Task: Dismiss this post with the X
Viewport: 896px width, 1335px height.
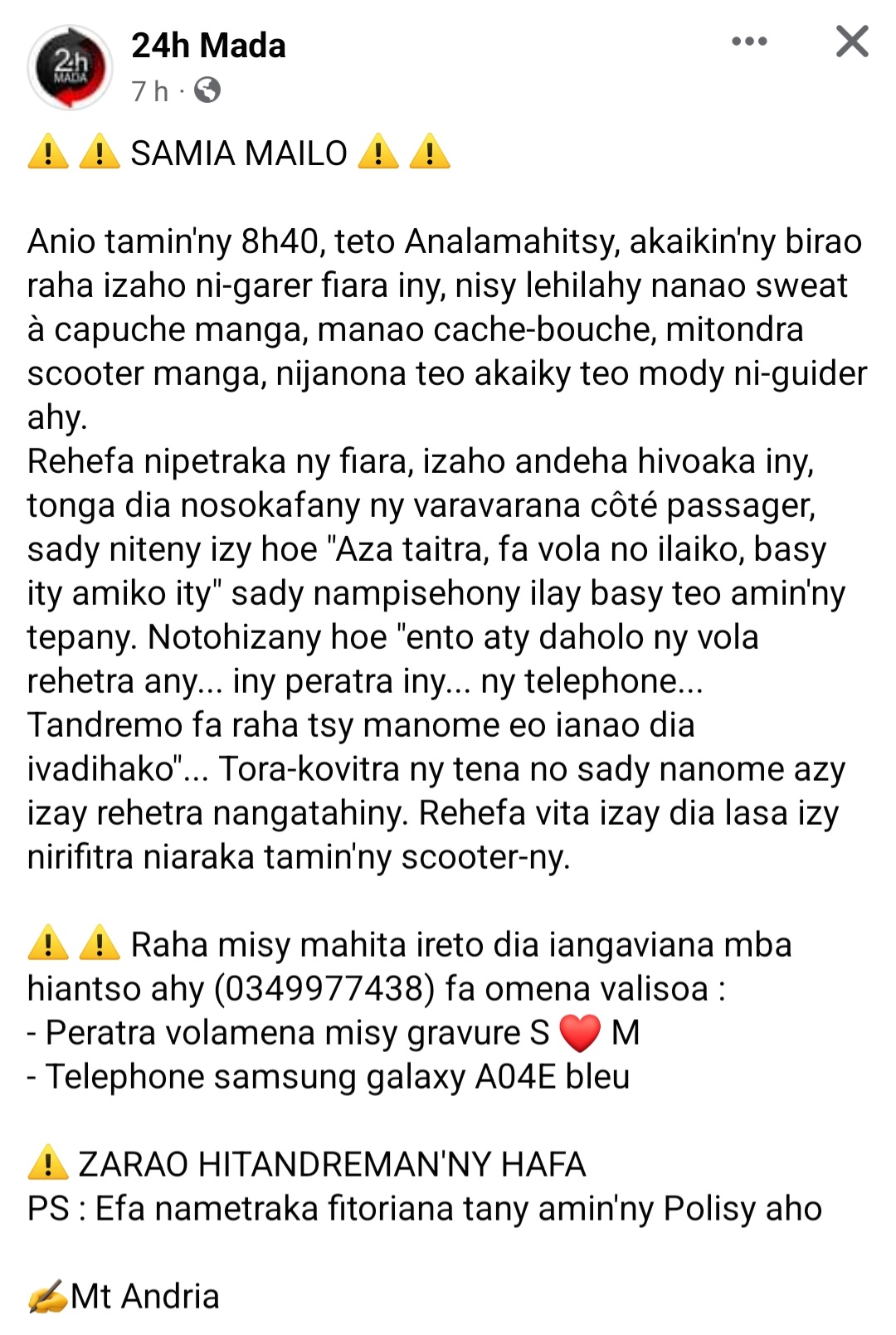Action: tap(852, 41)
